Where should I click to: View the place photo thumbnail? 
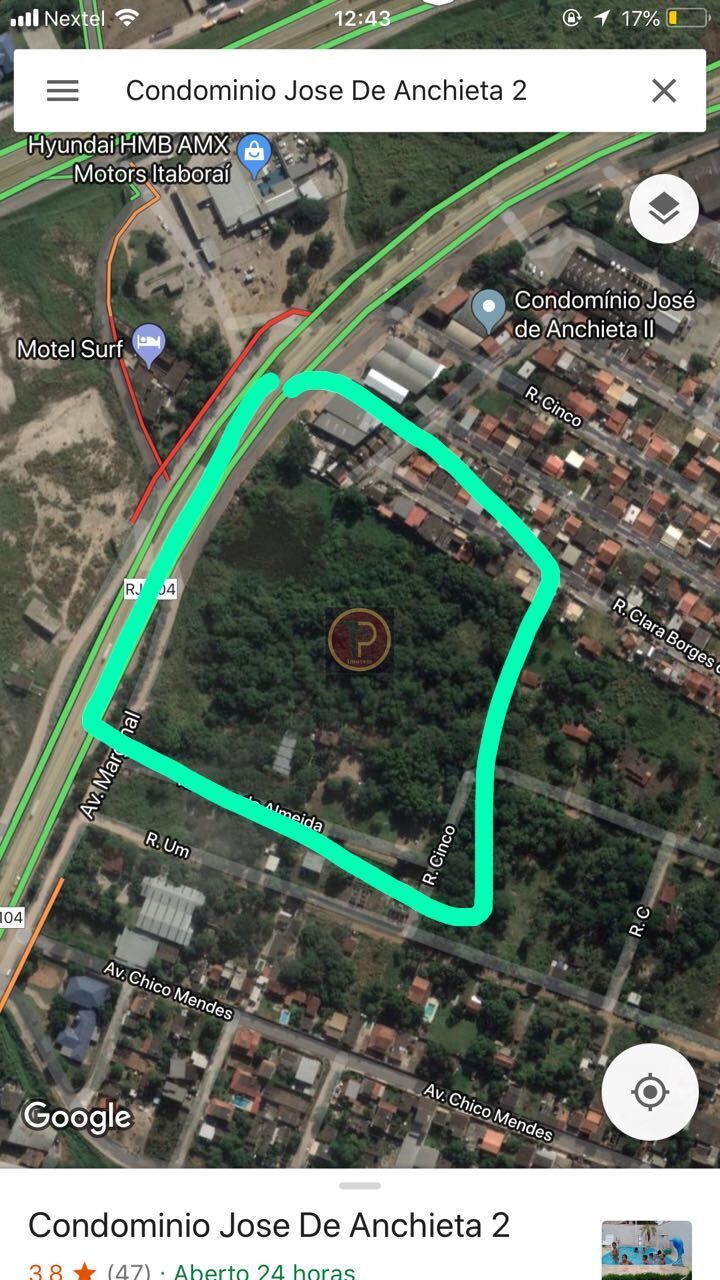(646, 1249)
